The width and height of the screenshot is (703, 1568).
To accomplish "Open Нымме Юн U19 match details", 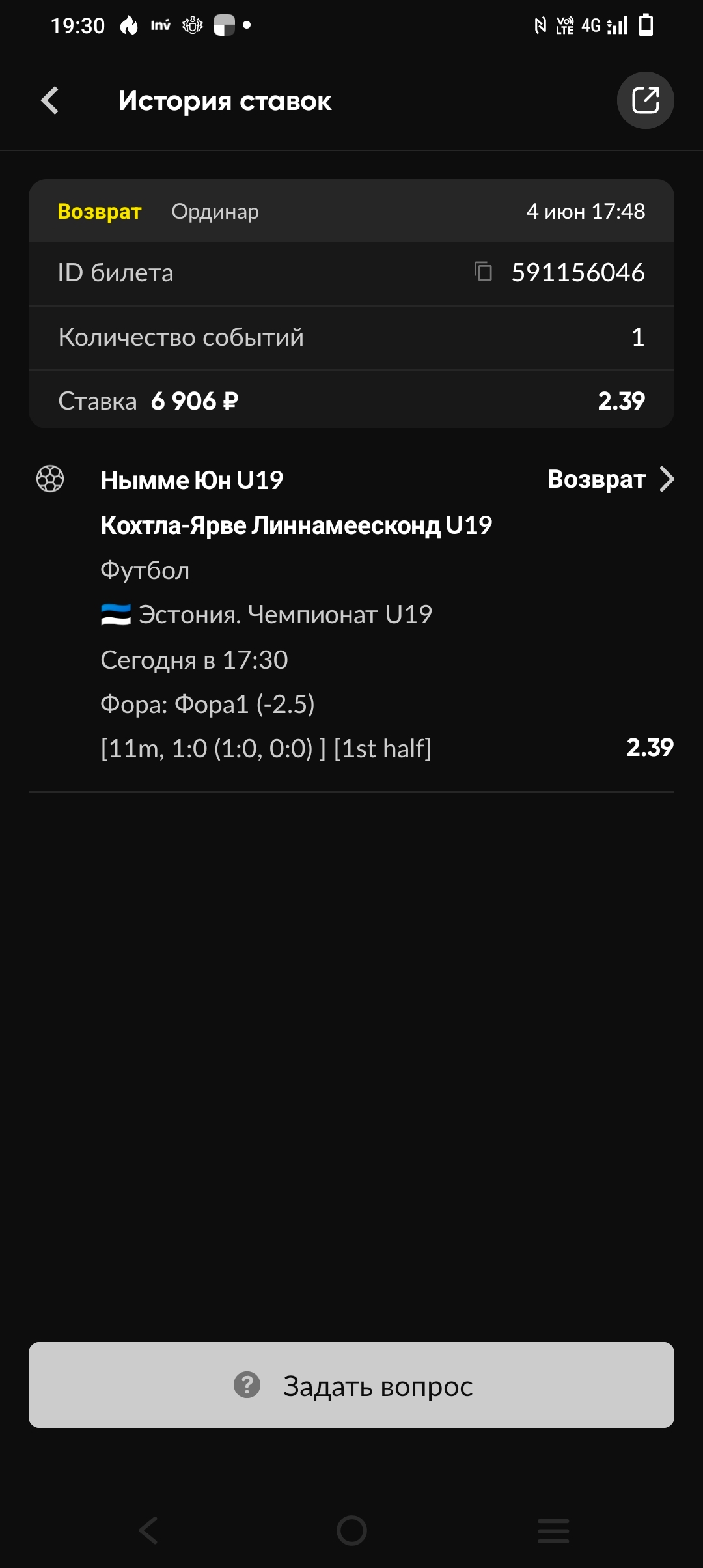I will pyautogui.click(x=667, y=479).
